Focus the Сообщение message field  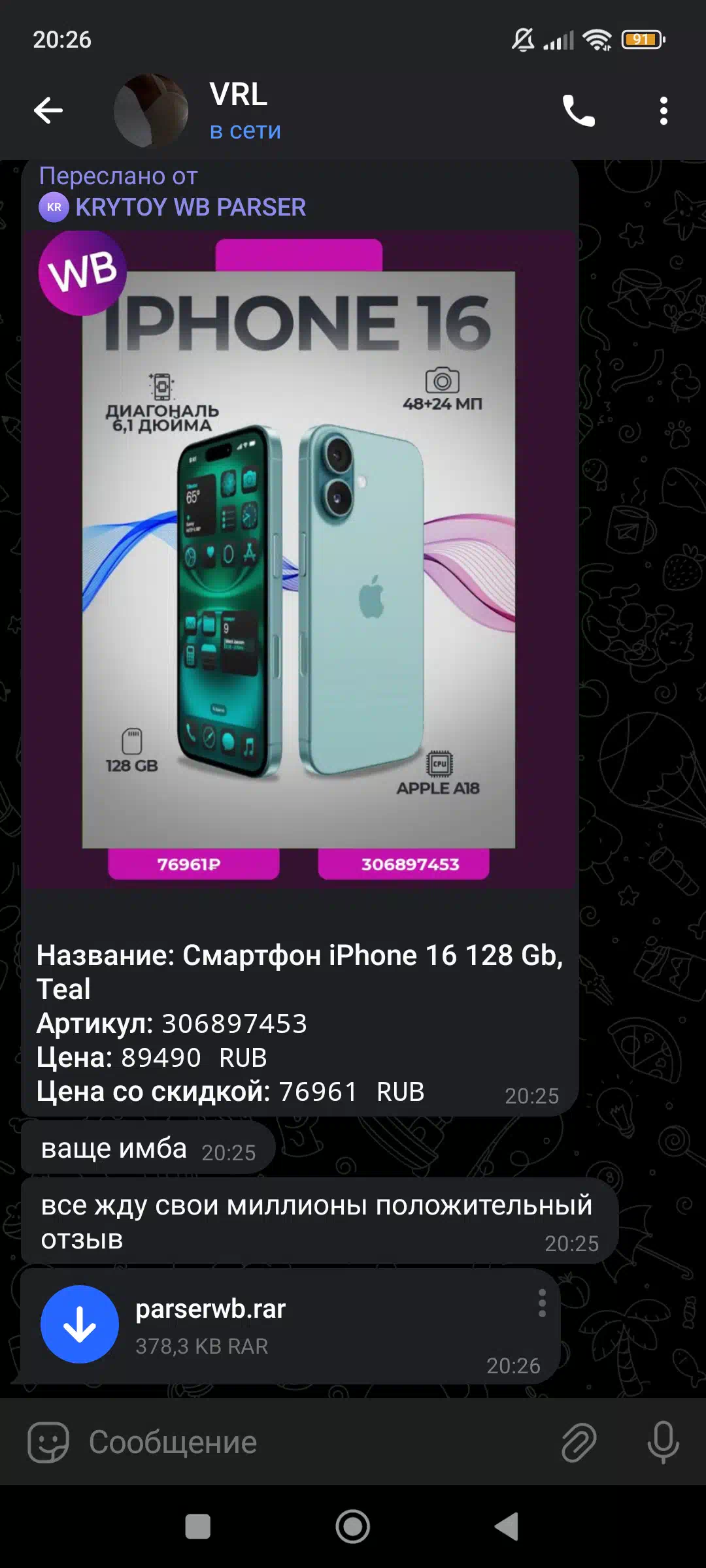pyautogui.click(x=314, y=1443)
